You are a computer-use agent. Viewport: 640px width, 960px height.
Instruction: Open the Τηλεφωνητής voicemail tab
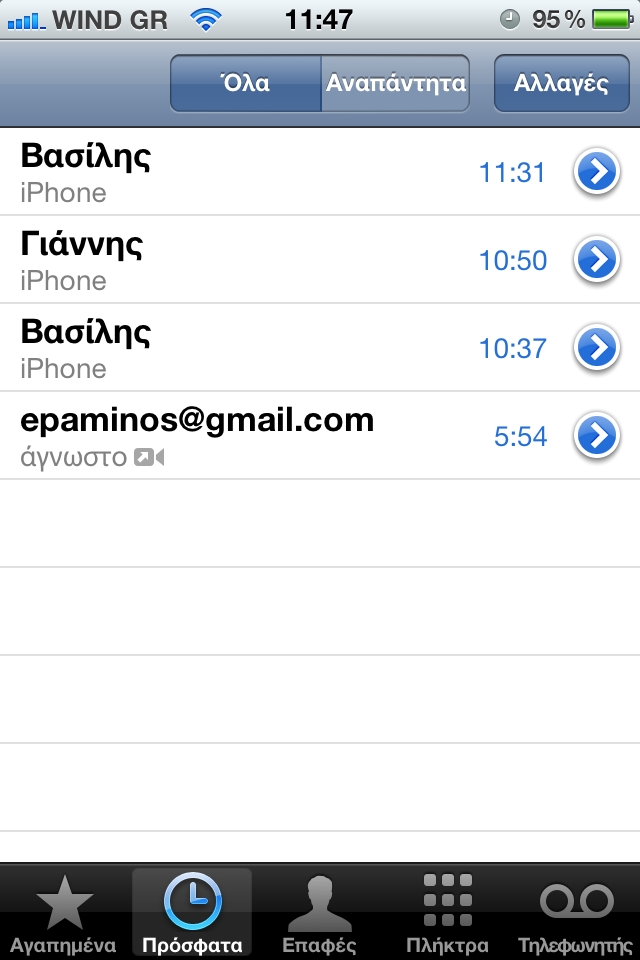[x=577, y=913]
